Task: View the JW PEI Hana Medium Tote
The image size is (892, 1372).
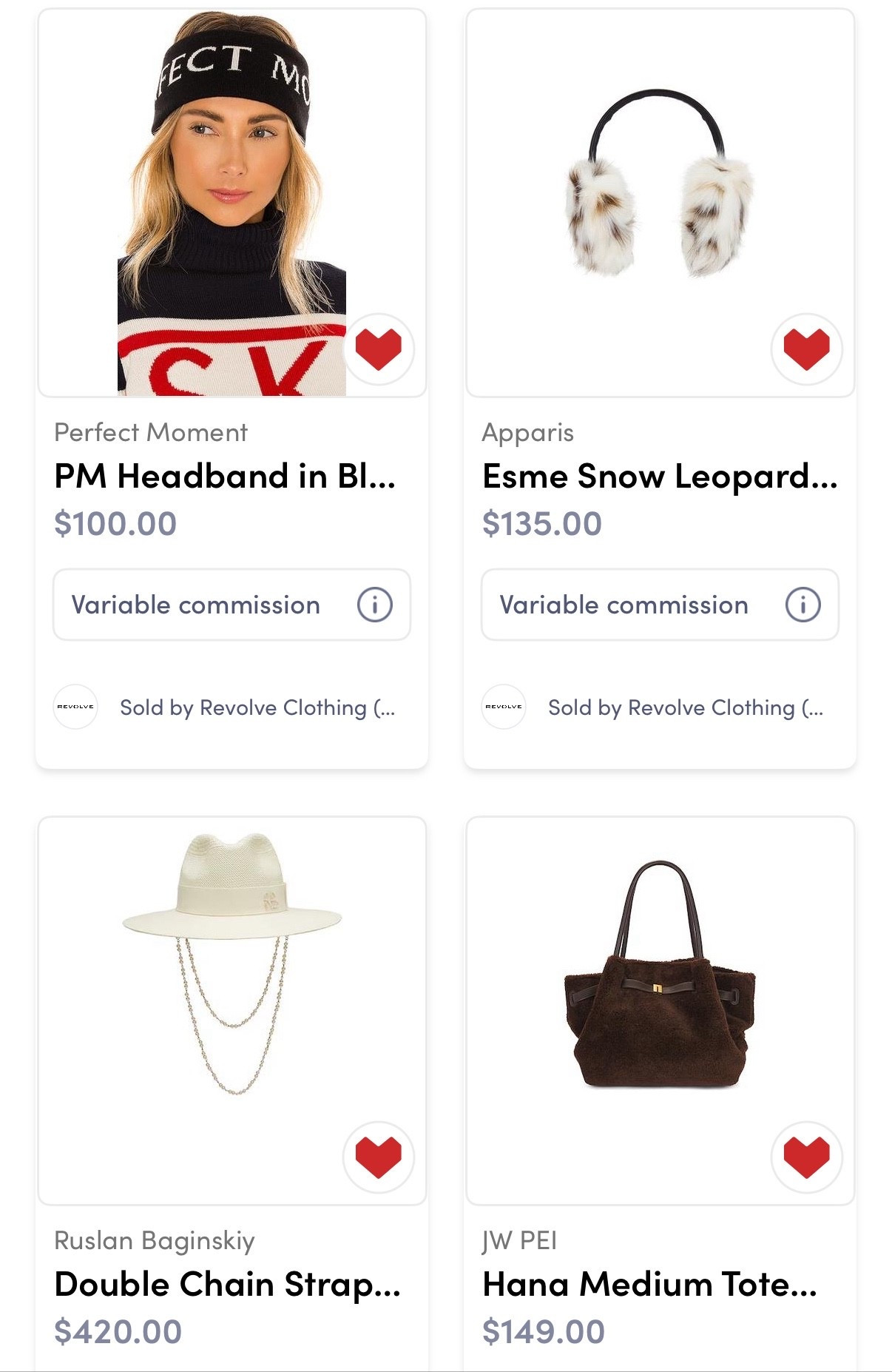Action: click(x=649, y=1285)
